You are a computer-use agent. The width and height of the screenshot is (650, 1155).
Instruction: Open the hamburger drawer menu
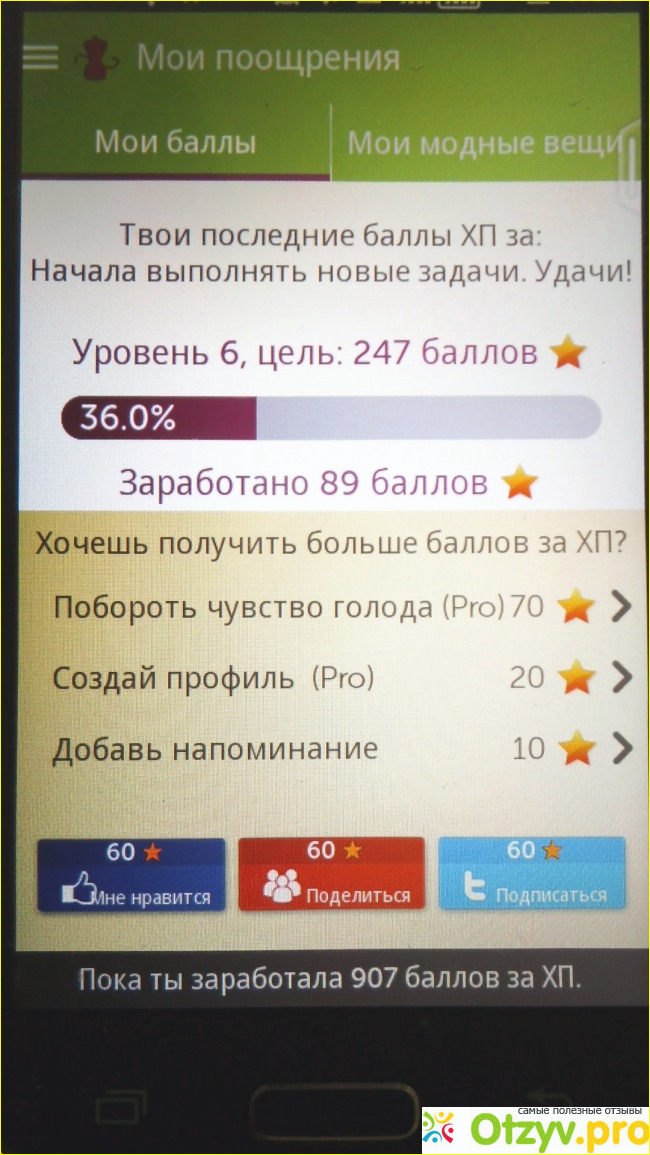click(x=40, y=57)
